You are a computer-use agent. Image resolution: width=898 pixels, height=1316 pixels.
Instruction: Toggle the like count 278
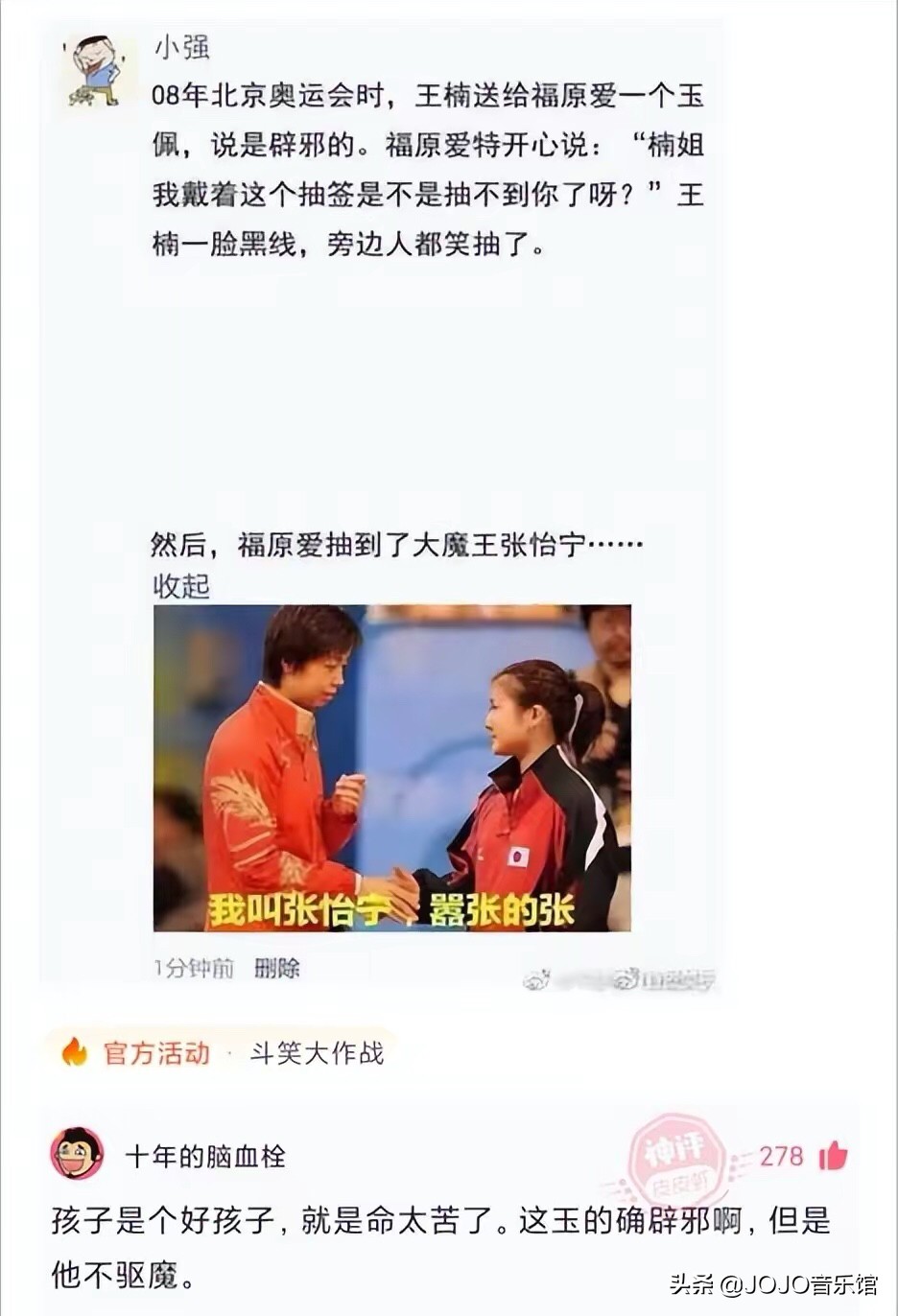785,1158
